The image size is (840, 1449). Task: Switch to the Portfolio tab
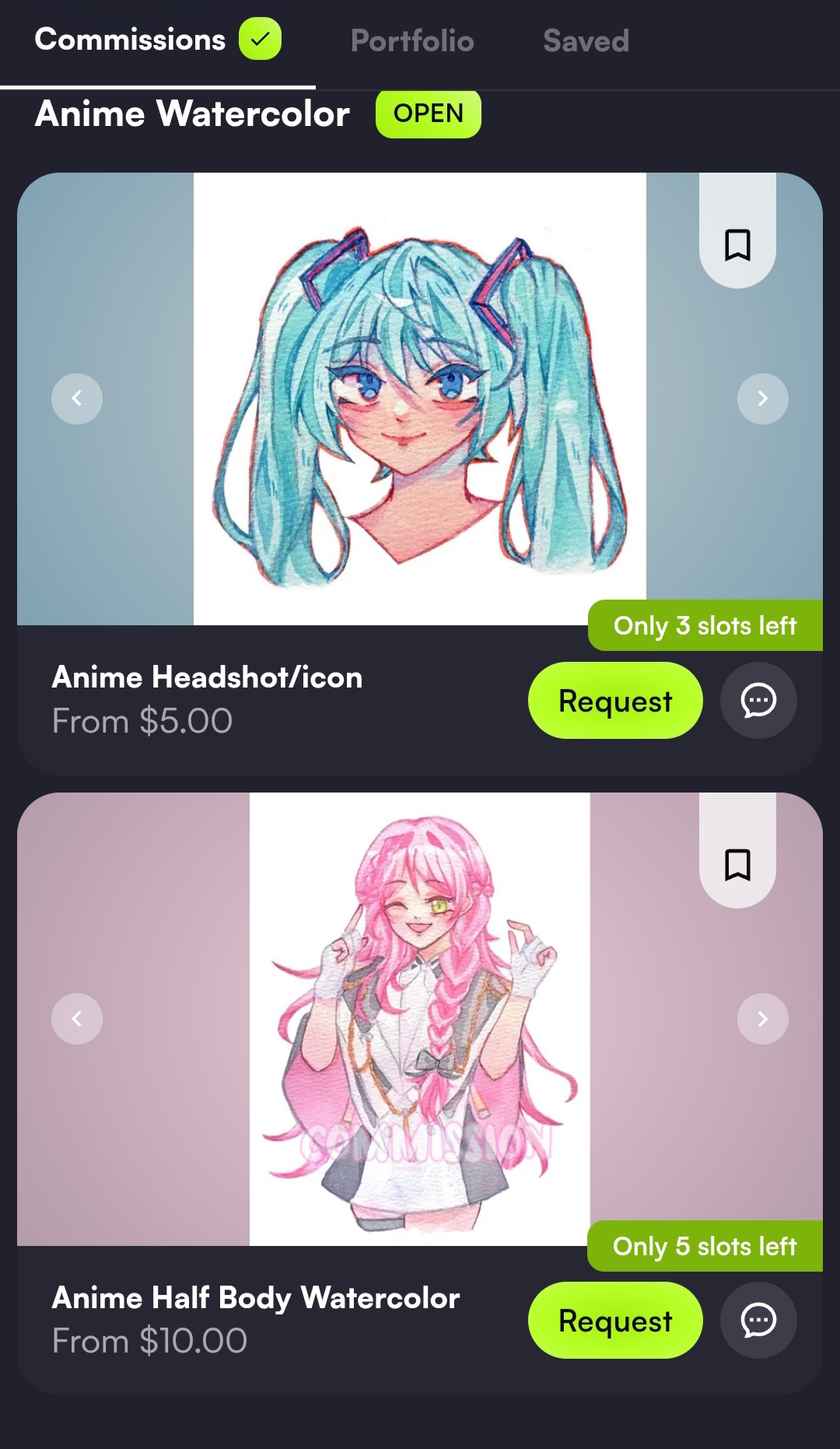[412, 41]
